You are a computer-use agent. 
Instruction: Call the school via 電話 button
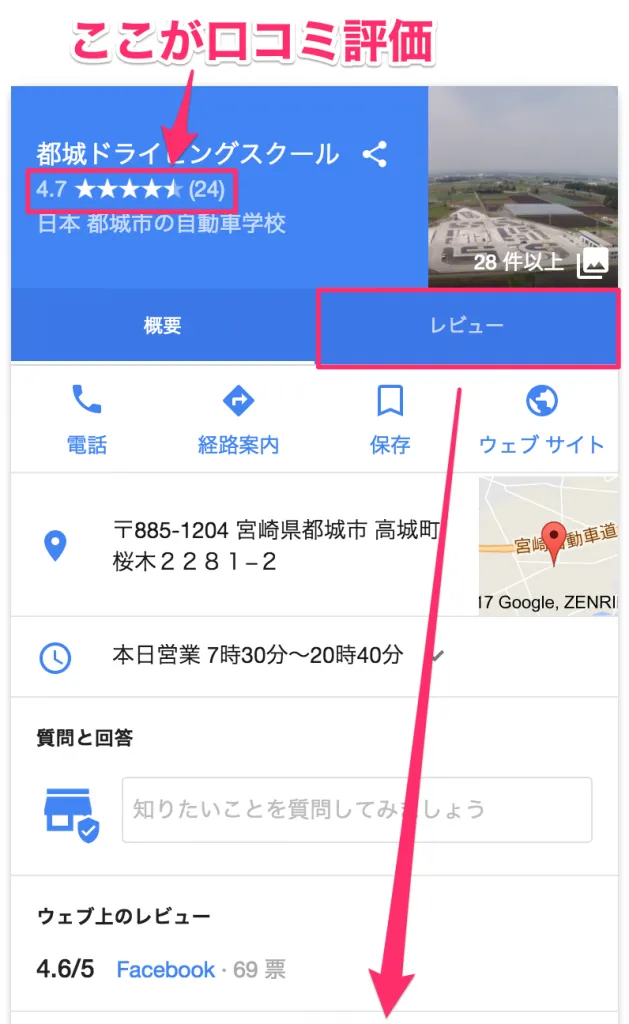click(87, 420)
